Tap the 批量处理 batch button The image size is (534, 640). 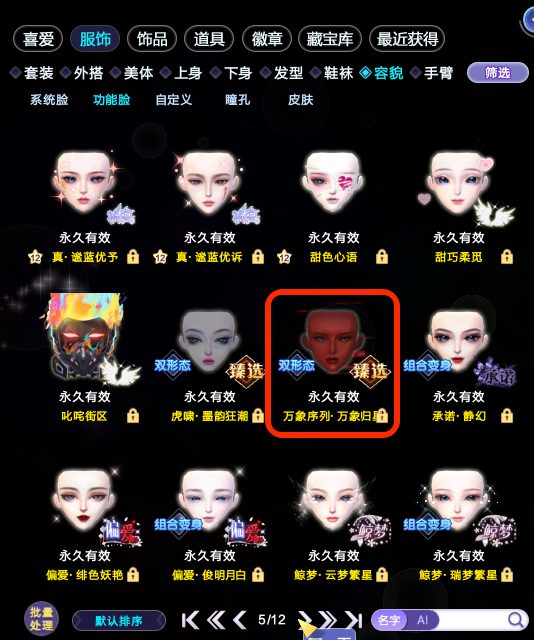coord(41,618)
